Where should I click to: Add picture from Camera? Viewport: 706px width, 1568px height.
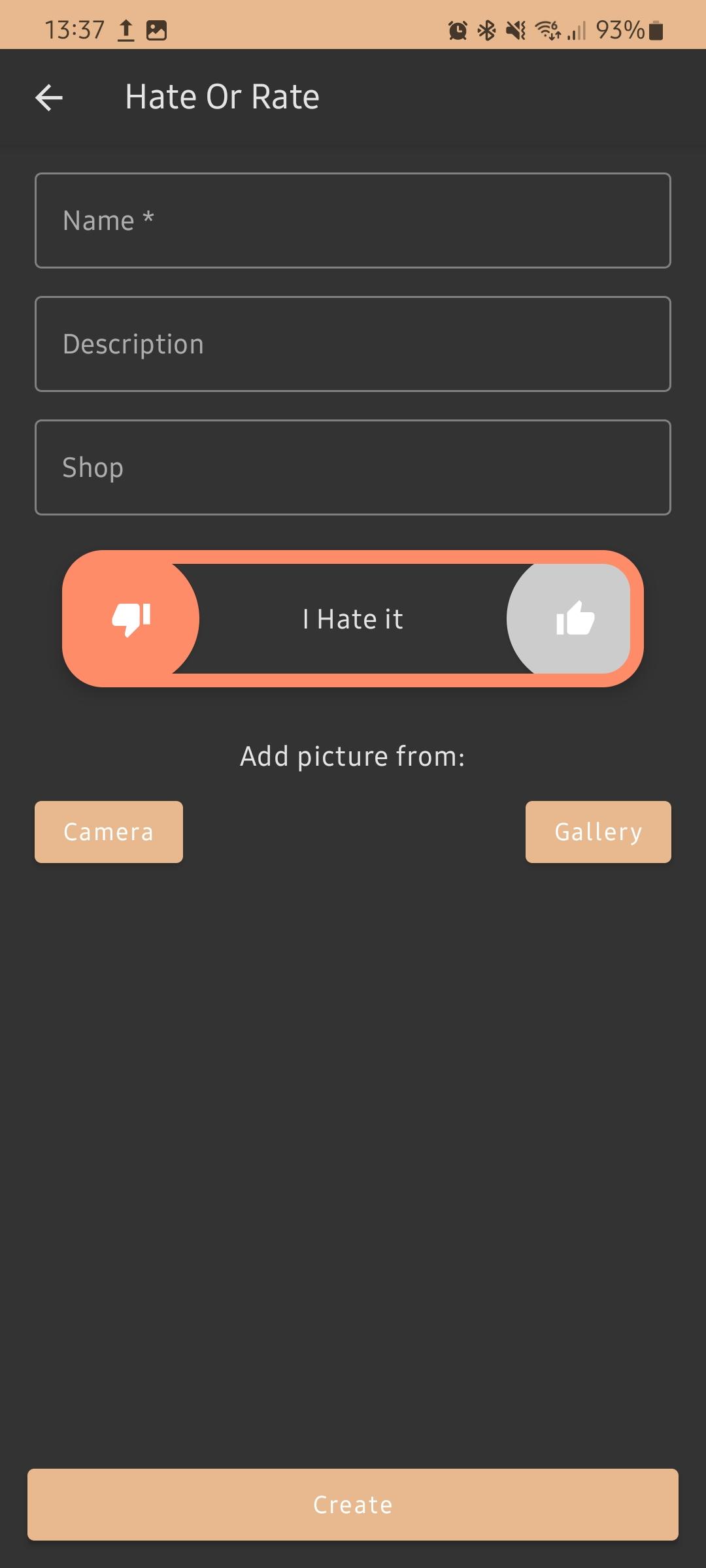(109, 832)
